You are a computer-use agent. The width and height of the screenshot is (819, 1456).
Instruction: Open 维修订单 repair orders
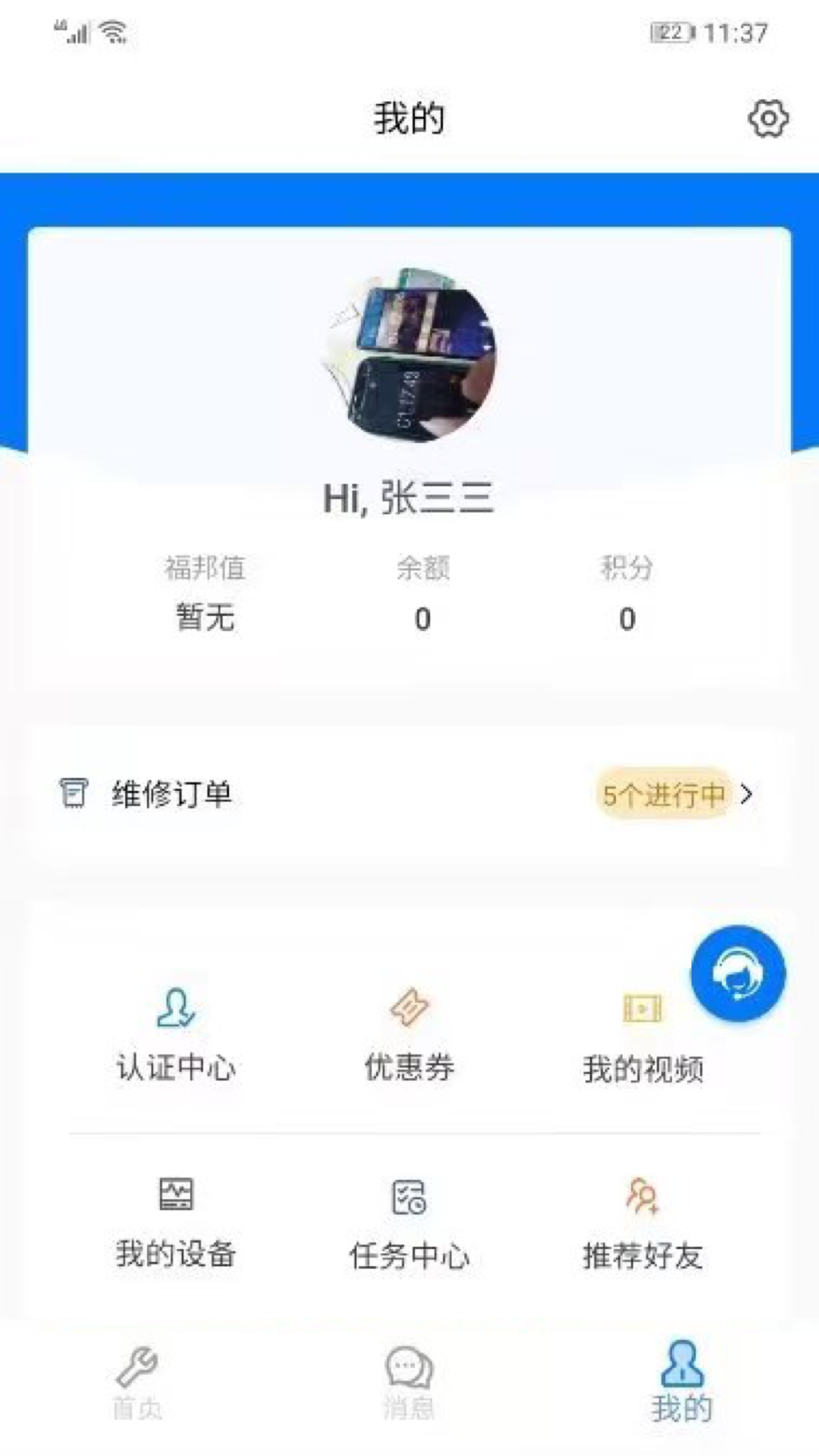(409, 794)
